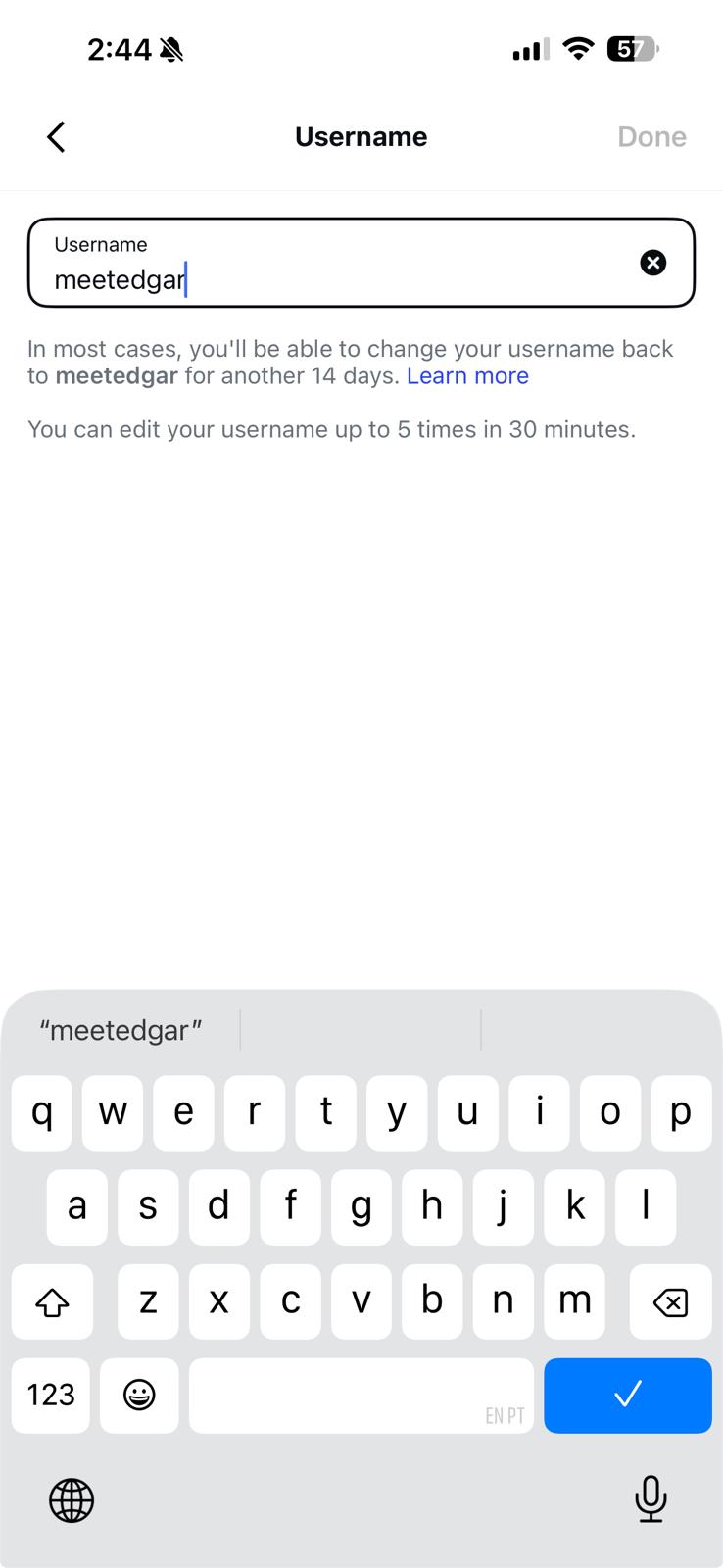Tap EN PT label on the space bar
The height and width of the screenshot is (1568, 723).
(x=503, y=1416)
